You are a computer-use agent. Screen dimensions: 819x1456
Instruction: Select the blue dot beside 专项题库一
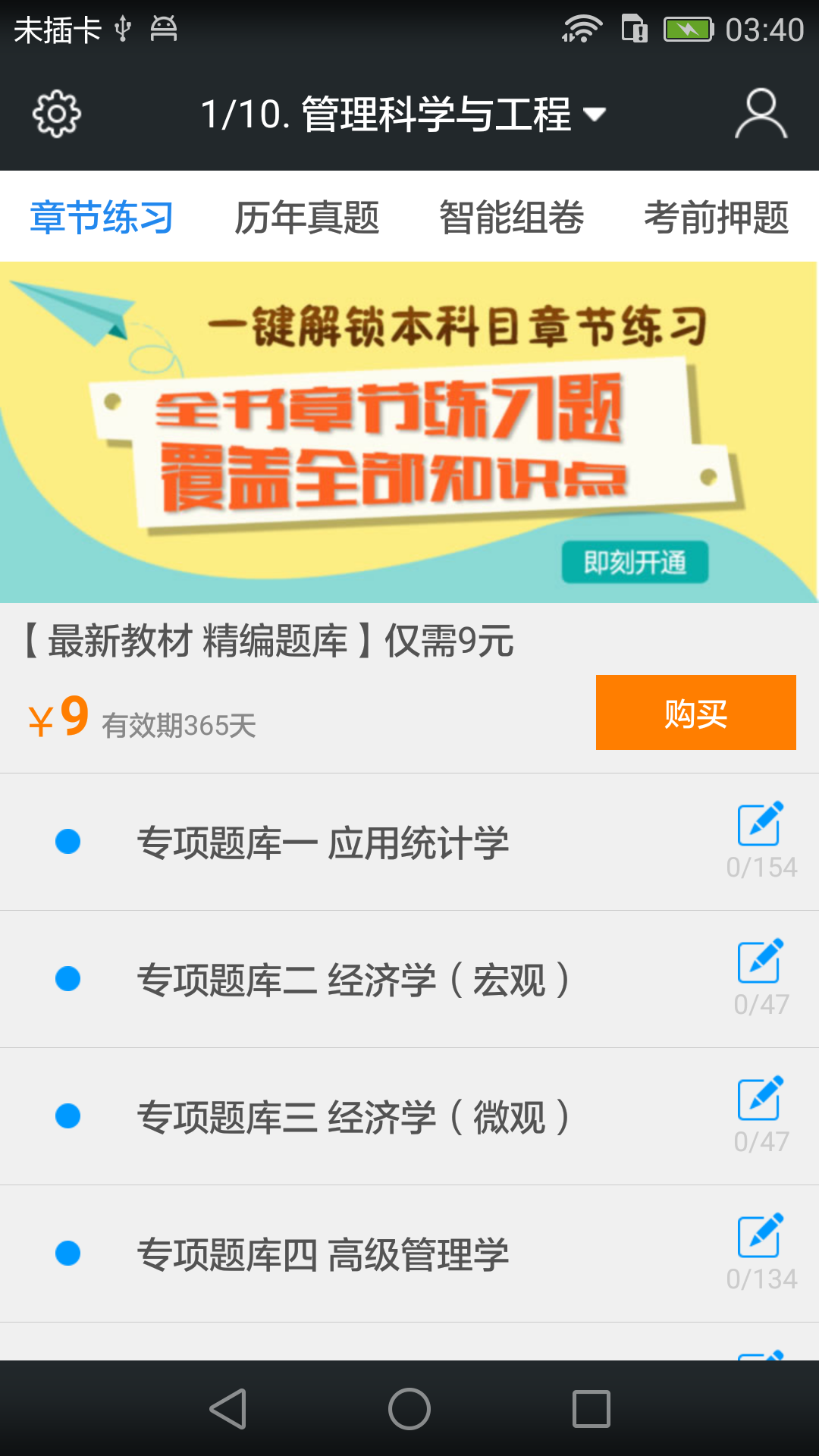click(x=67, y=842)
